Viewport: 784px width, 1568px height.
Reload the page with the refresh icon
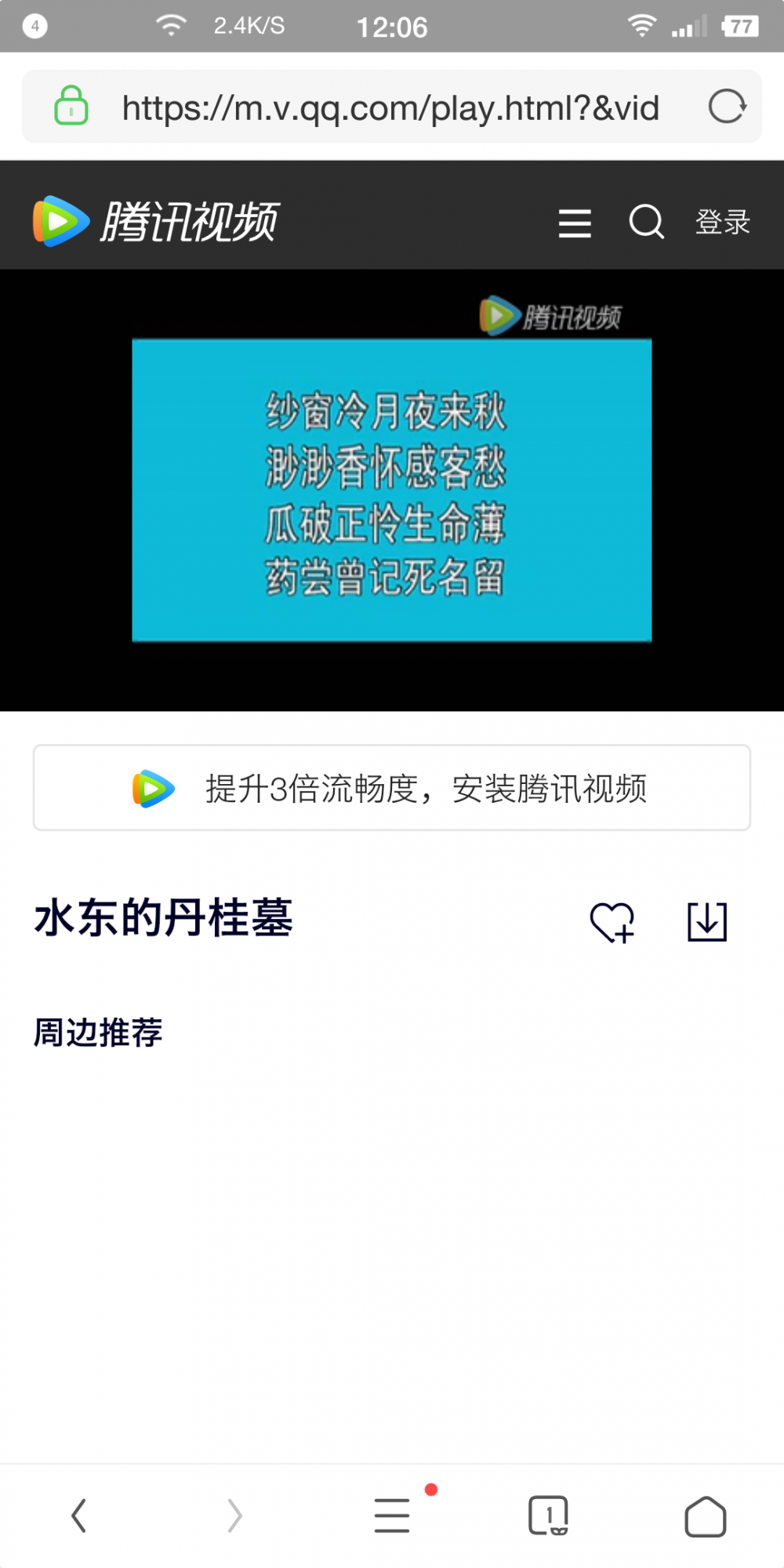click(x=727, y=107)
